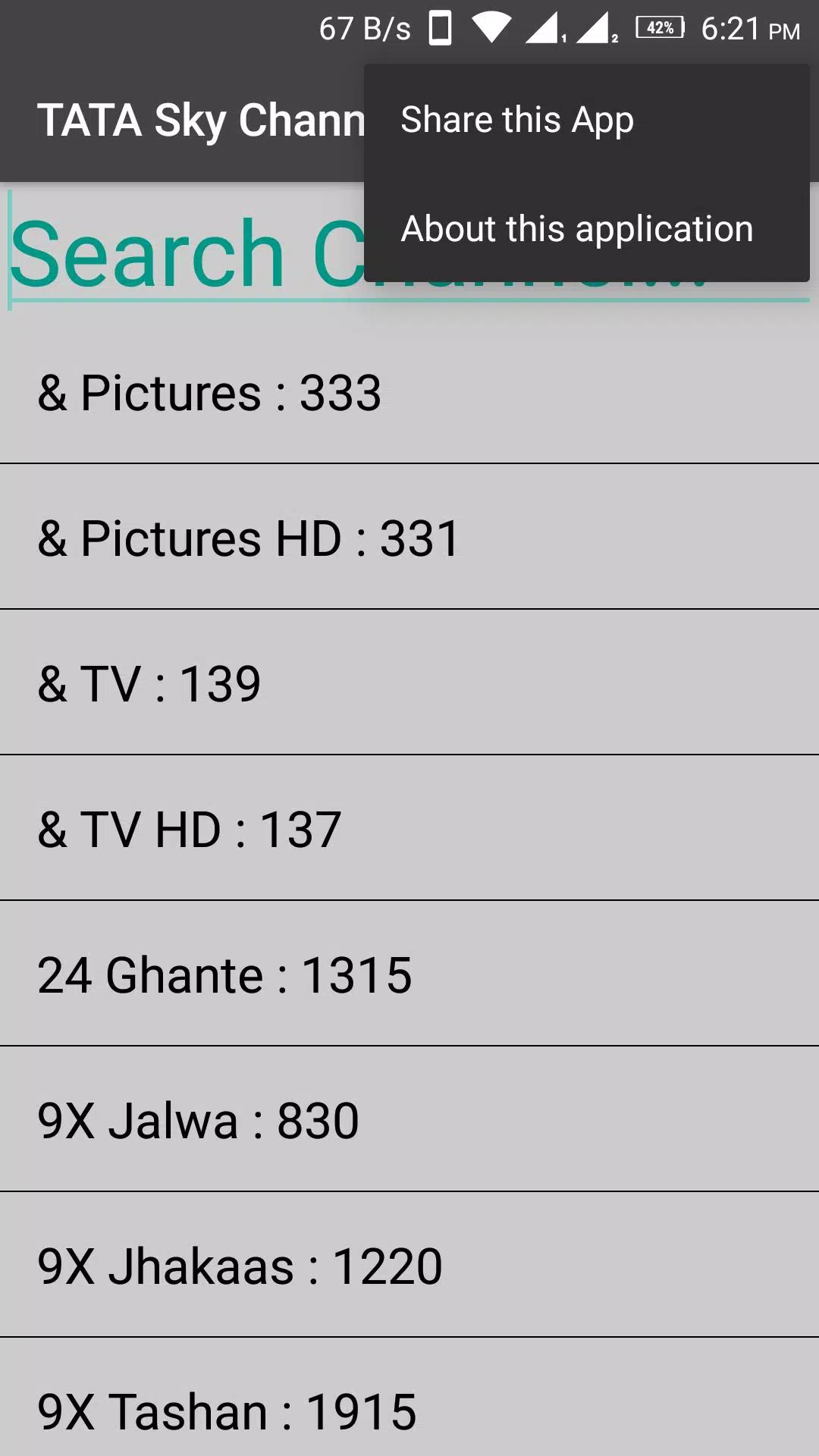Open About this application
Screen dimensions: 819x1456
tap(578, 228)
